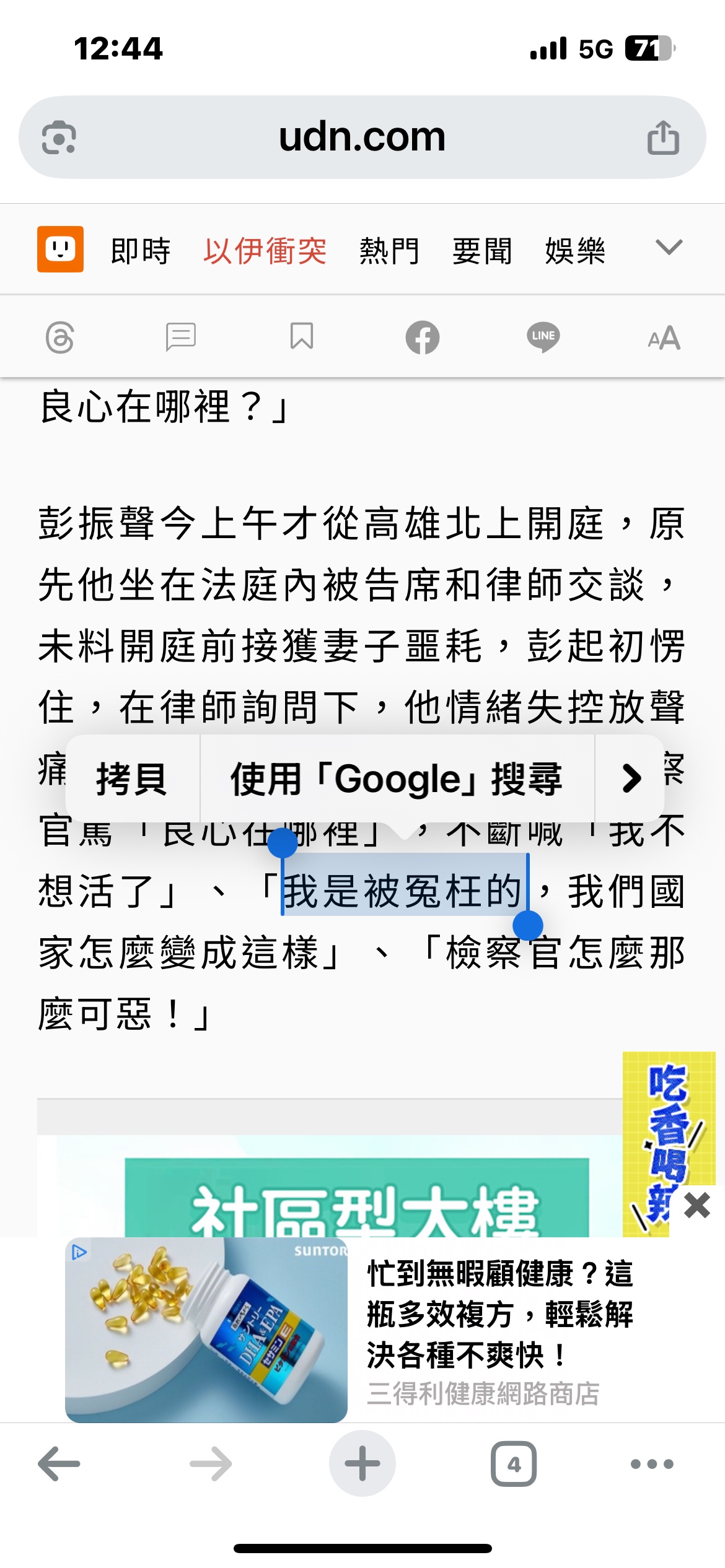Viewport: 725px width, 1568px height.
Task: Adjust the text size with the AA icon
Action: click(664, 338)
